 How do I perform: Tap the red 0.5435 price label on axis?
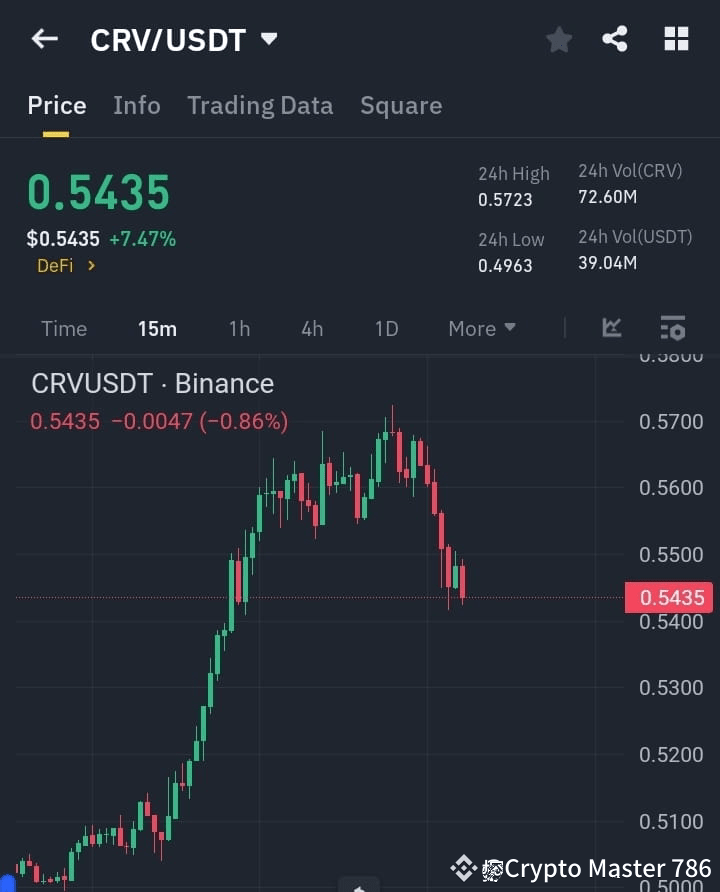[x=668, y=597]
